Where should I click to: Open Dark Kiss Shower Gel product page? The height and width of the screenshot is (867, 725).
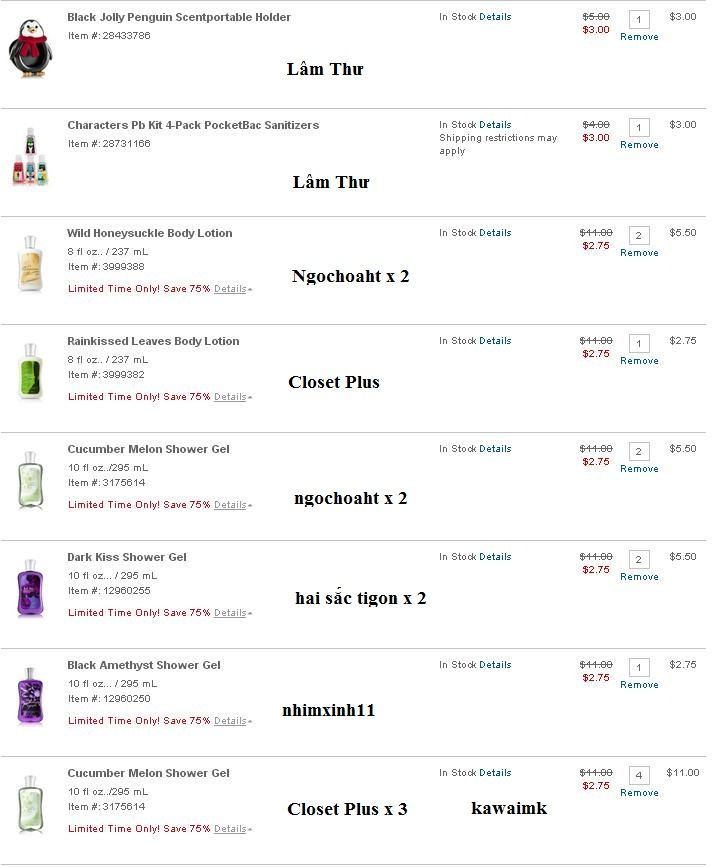(127, 557)
